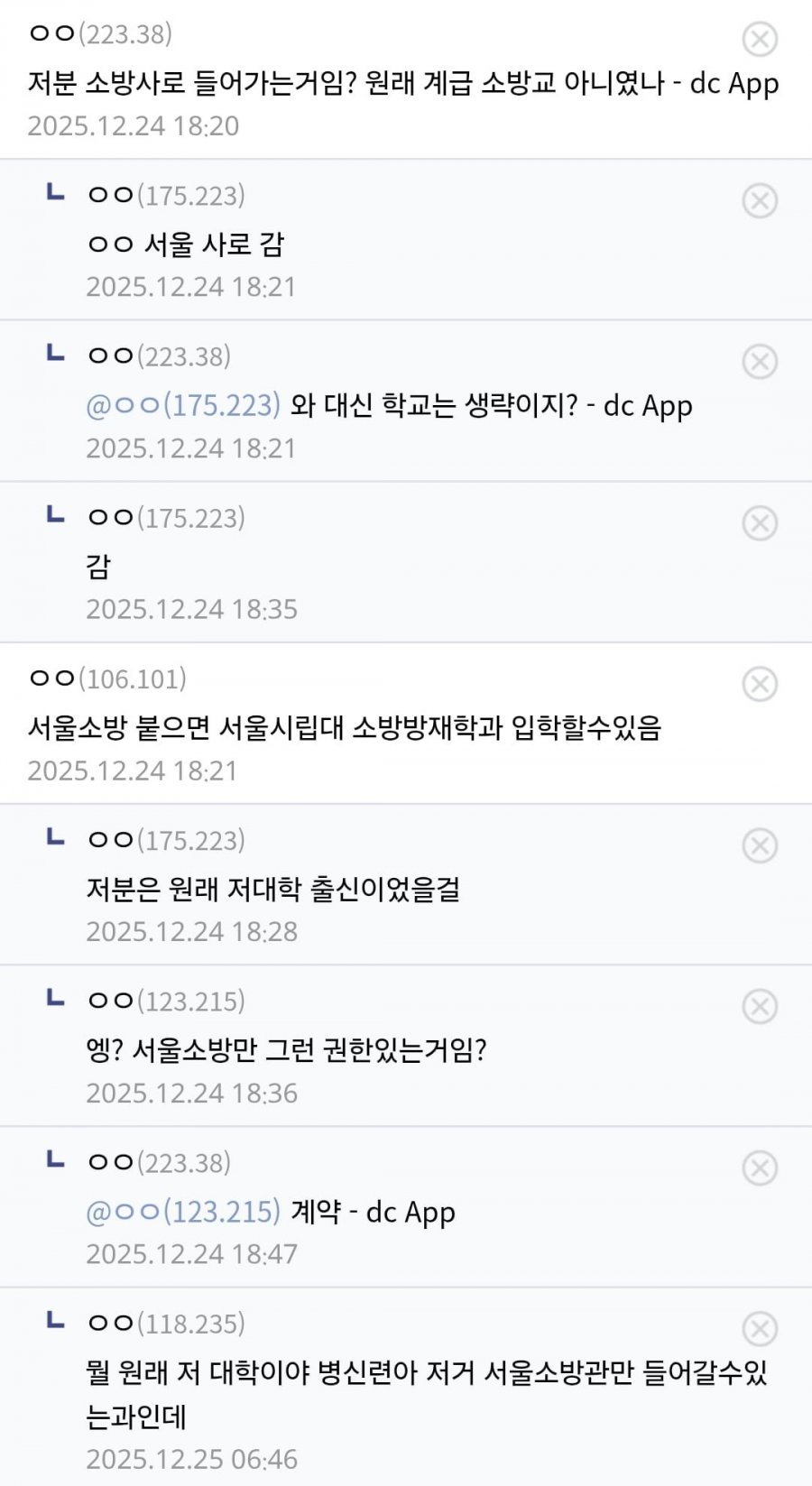Delete the comment starting '저분 소방사로 들어가는거임?'
Screen dimensions: 812x1486
point(760,39)
